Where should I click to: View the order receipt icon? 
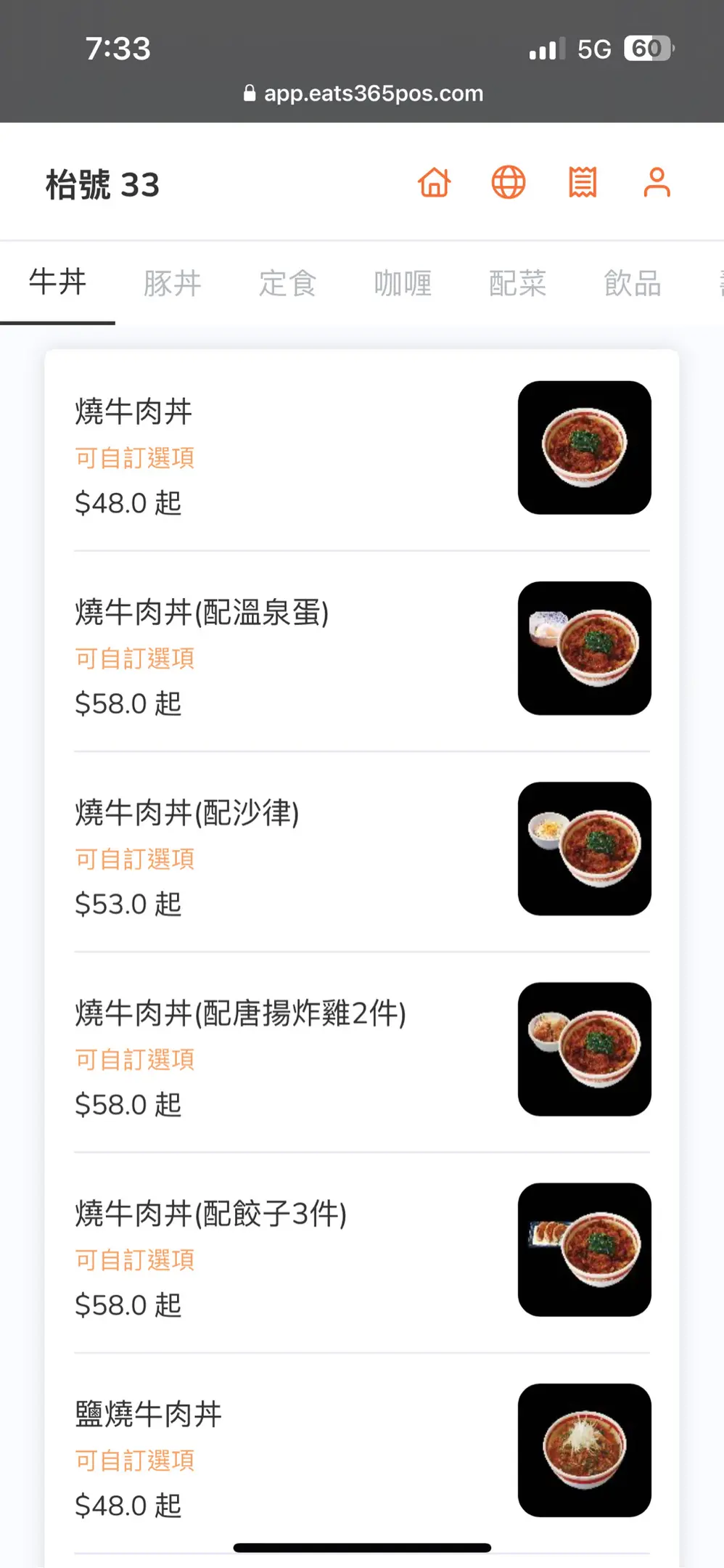[583, 182]
